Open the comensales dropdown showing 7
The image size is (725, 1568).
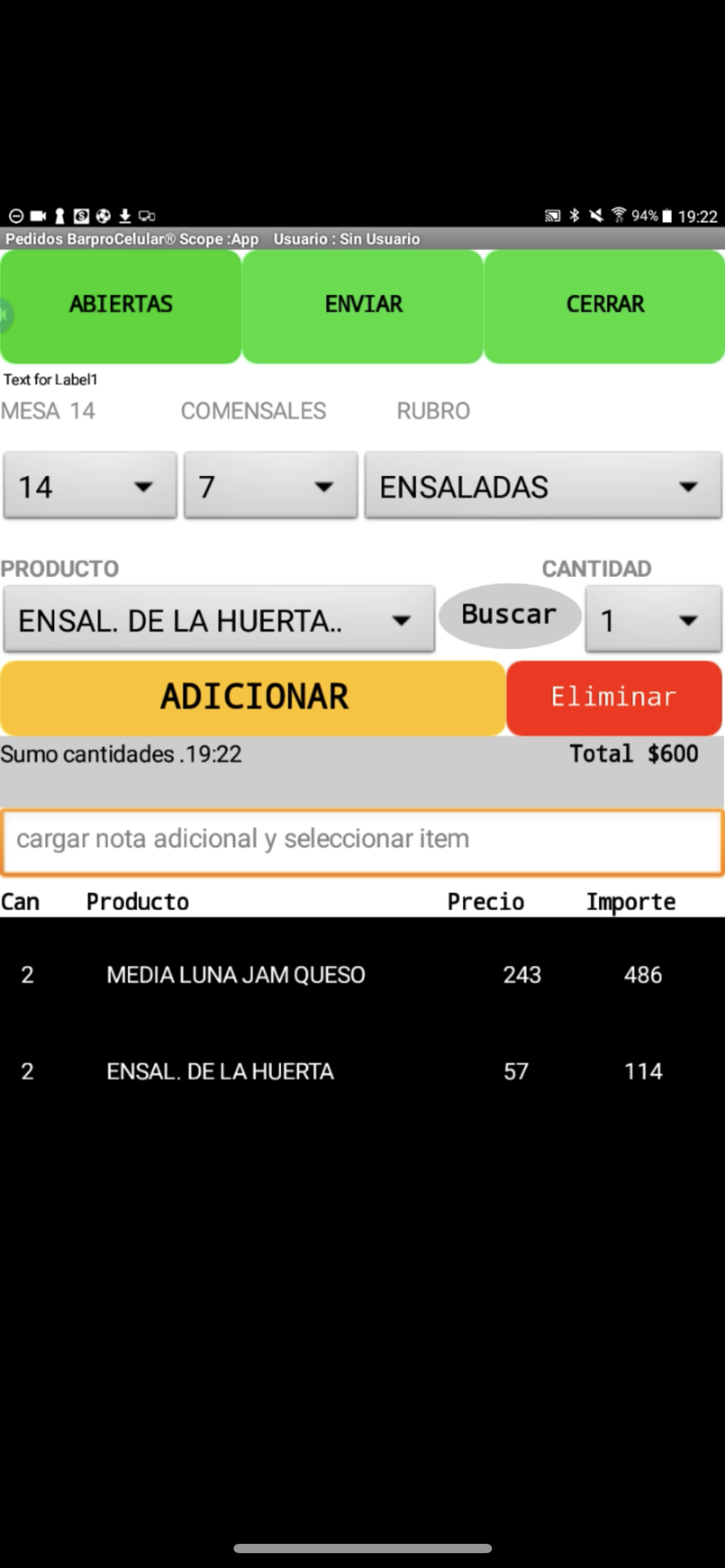pyautogui.click(x=271, y=486)
